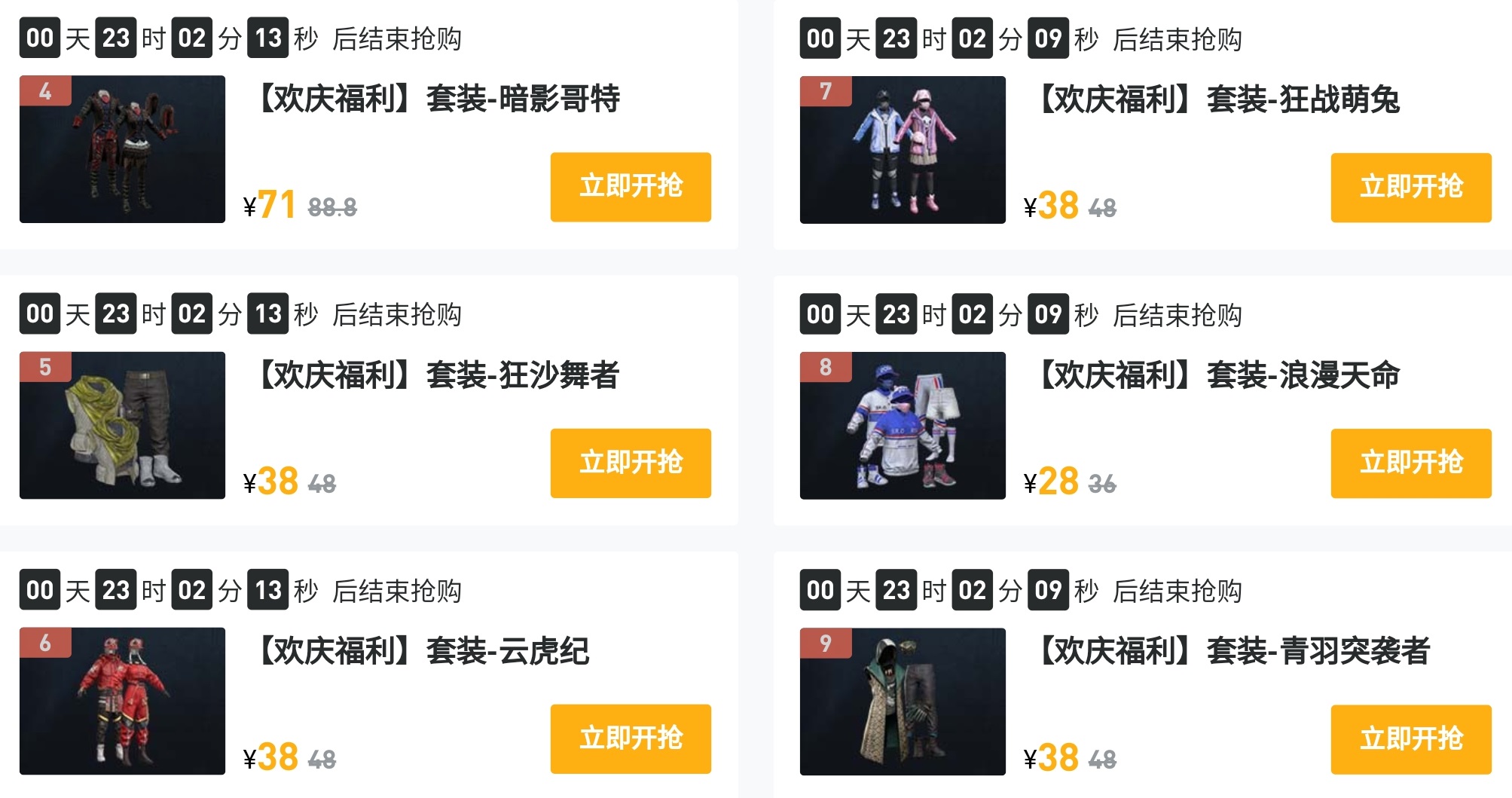This screenshot has height=798, width=1512.
Task: Buy the 浪漫天命 outfit with 立即开抢
Action: click(1410, 463)
